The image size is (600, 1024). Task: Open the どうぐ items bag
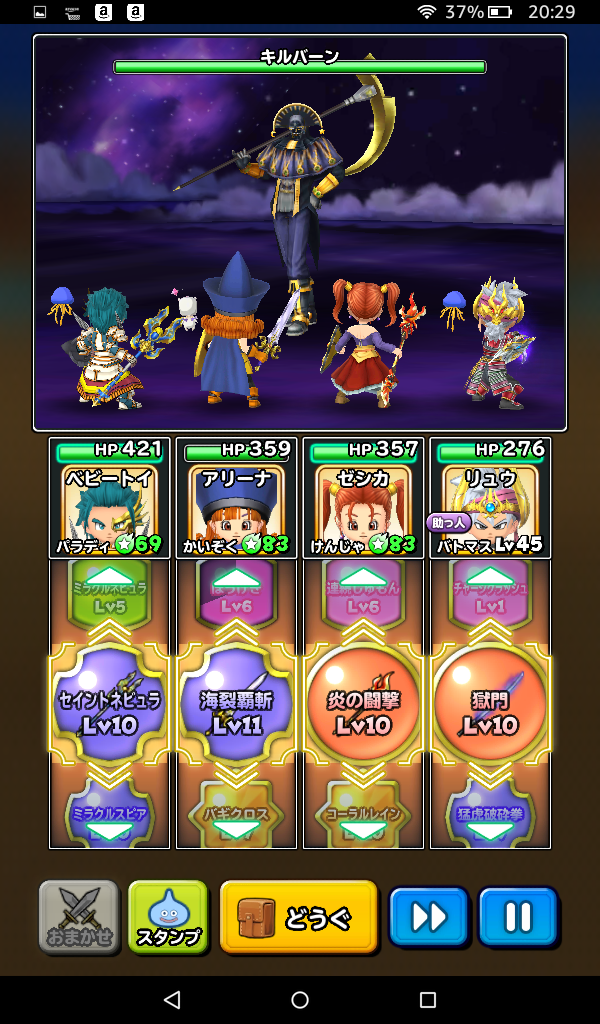[299, 916]
